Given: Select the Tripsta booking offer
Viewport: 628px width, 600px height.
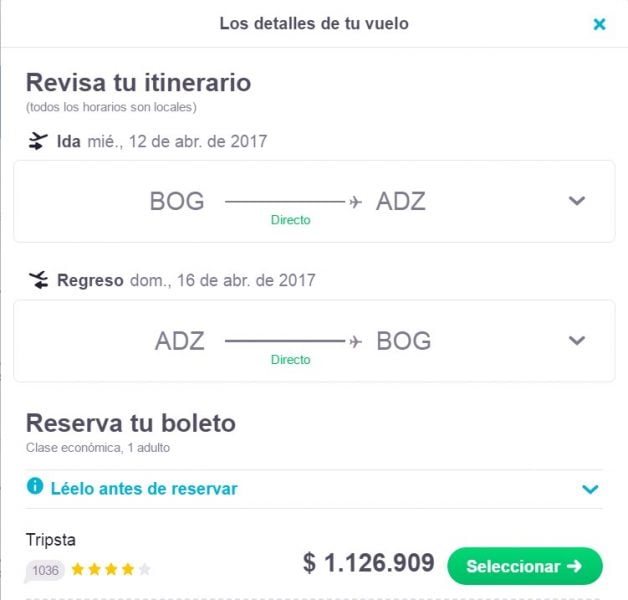Looking at the screenshot, I should coord(524,566).
